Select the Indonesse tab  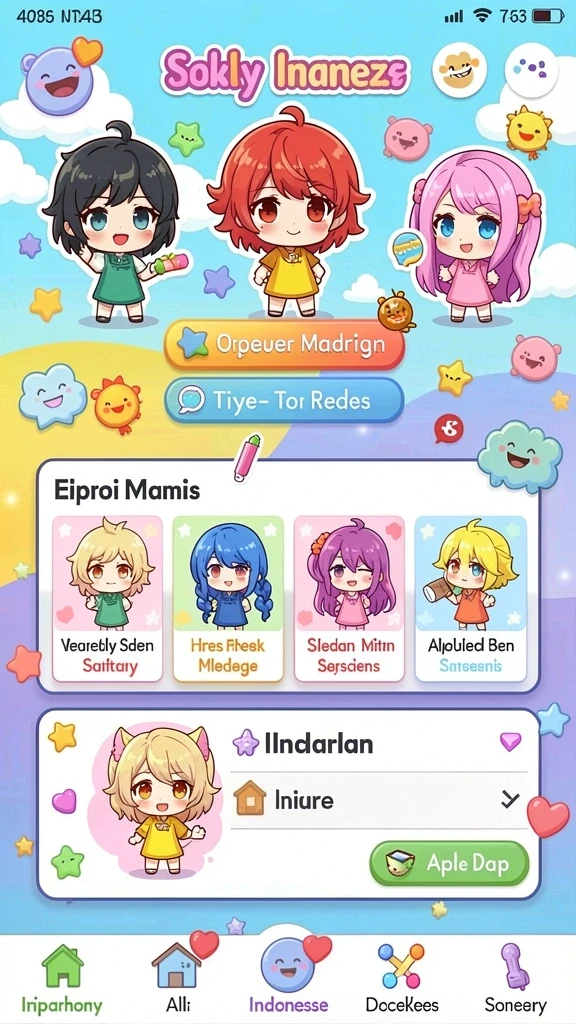[288, 978]
